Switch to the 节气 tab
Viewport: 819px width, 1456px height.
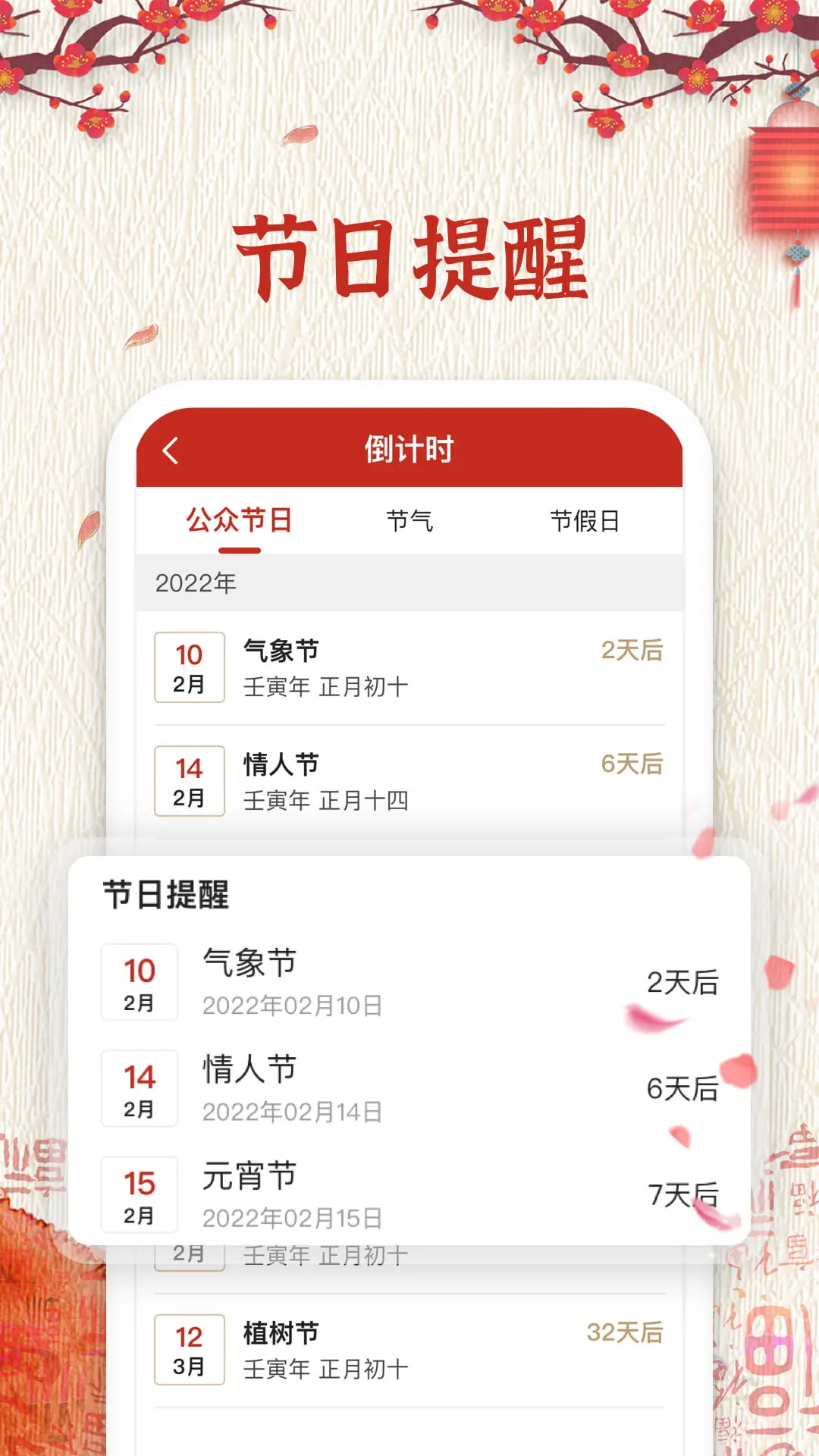point(409,521)
